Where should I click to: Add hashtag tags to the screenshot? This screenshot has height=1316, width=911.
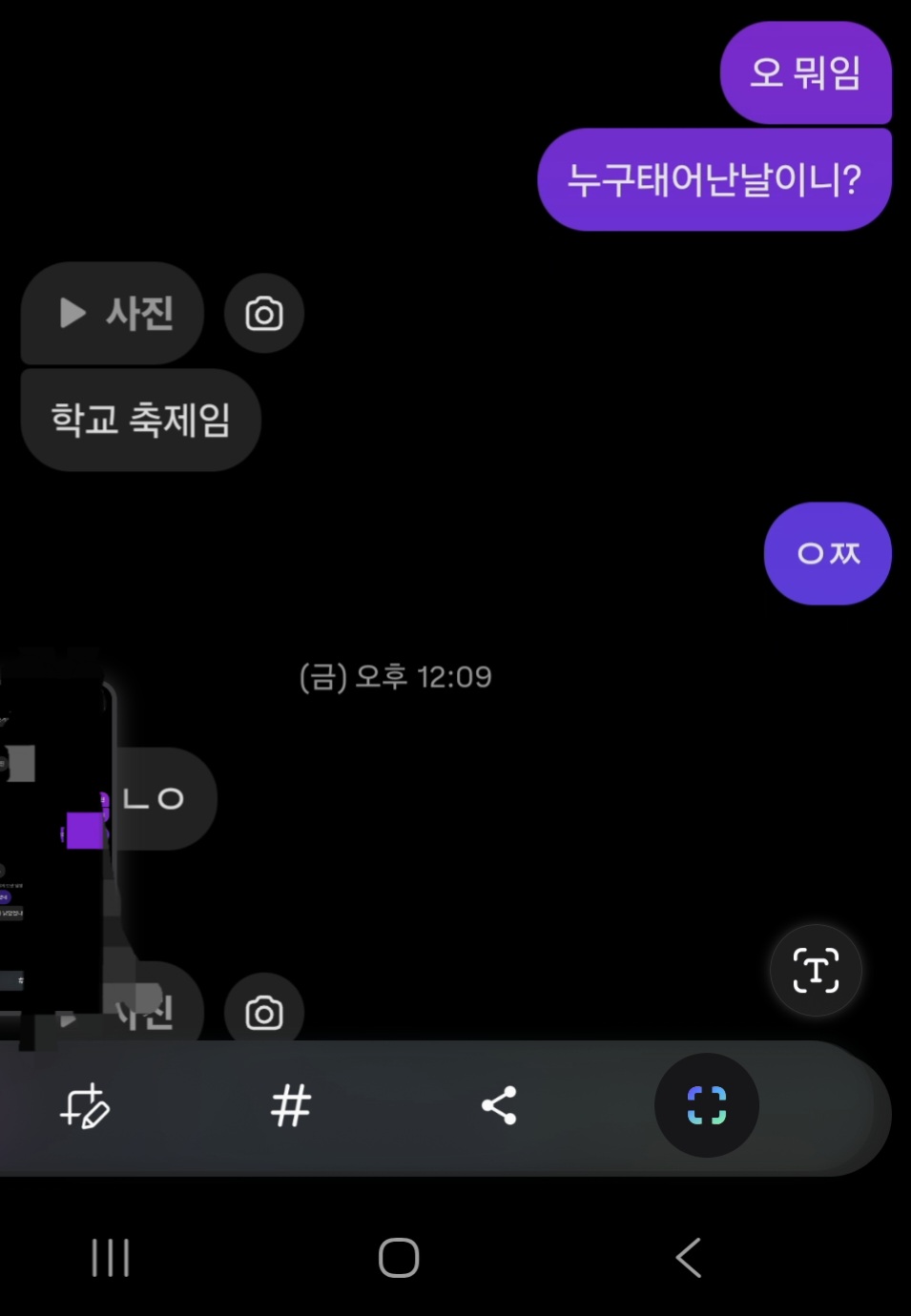(291, 1106)
